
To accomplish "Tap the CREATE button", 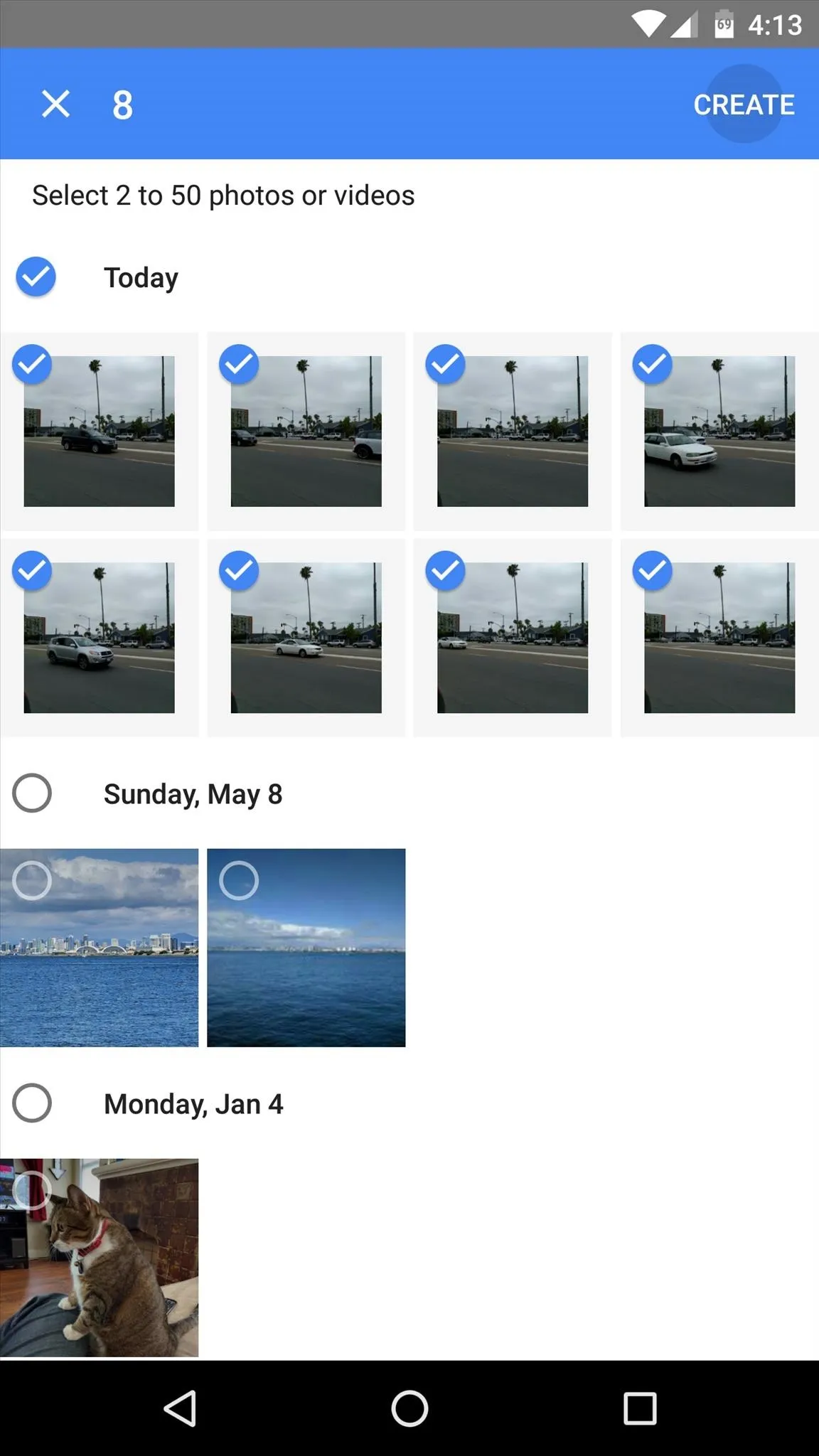I will 744,105.
